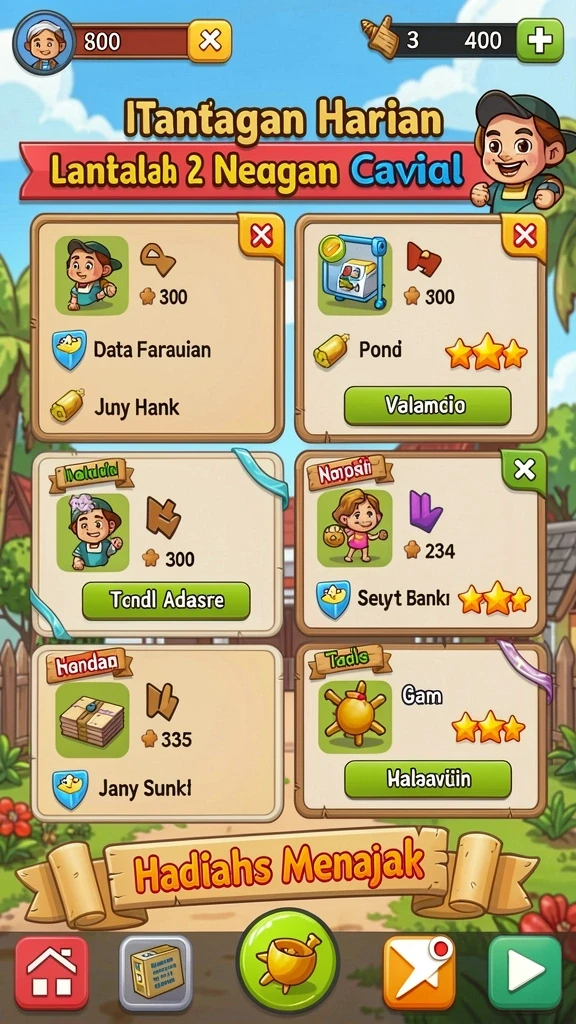
Task: Tap the green plus button beside 400
Action: tap(539, 40)
